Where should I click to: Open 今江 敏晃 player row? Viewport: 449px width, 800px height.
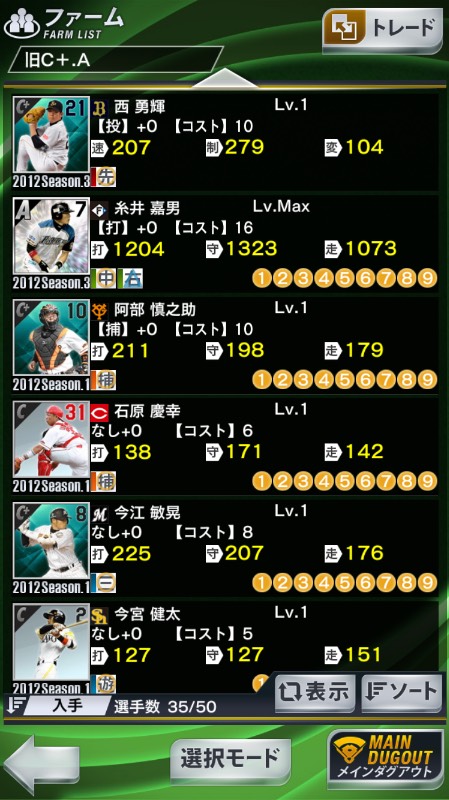point(224,547)
